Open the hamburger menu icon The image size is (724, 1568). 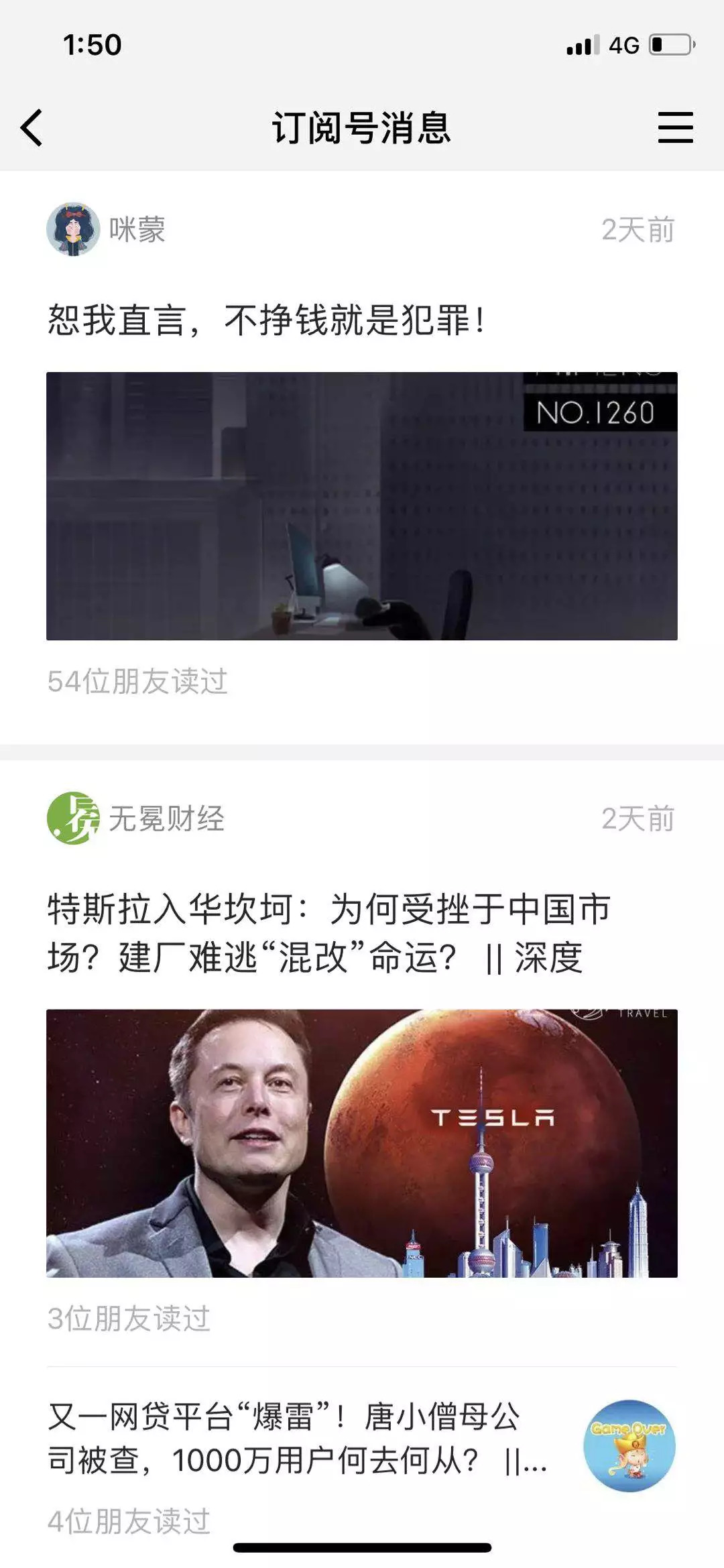[x=674, y=127]
